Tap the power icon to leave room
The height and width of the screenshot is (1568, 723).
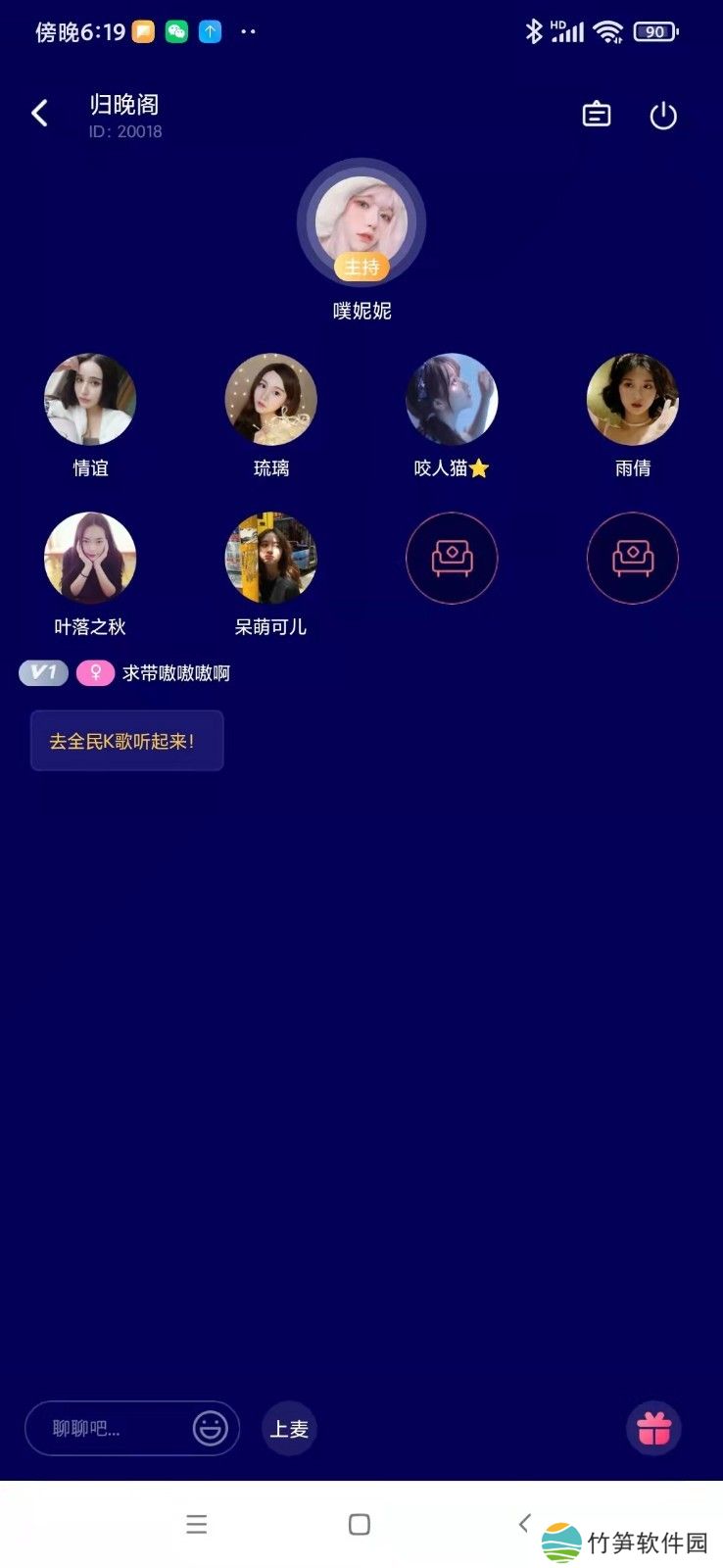click(x=663, y=116)
